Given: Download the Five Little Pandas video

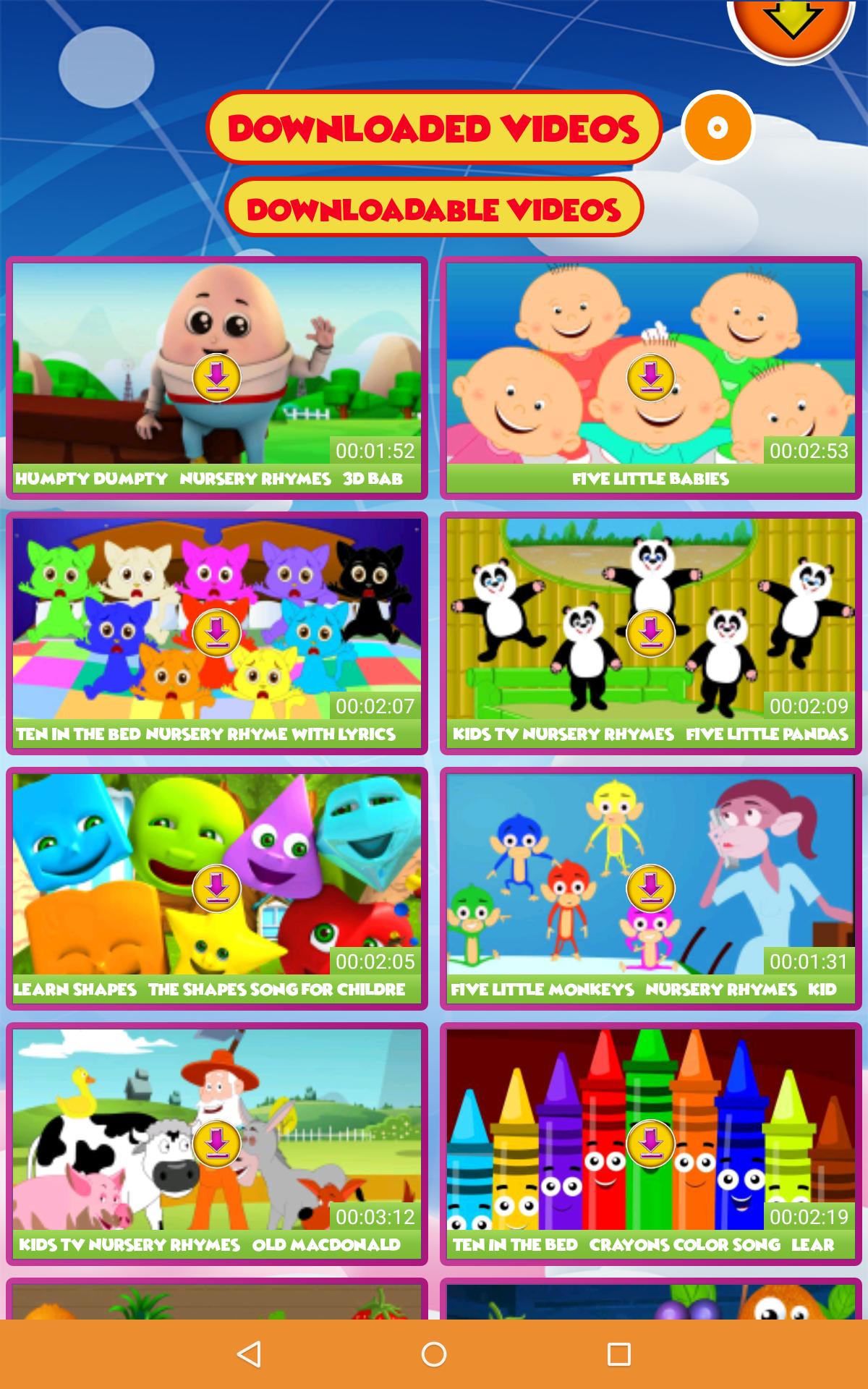Looking at the screenshot, I should click(x=650, y=633).
